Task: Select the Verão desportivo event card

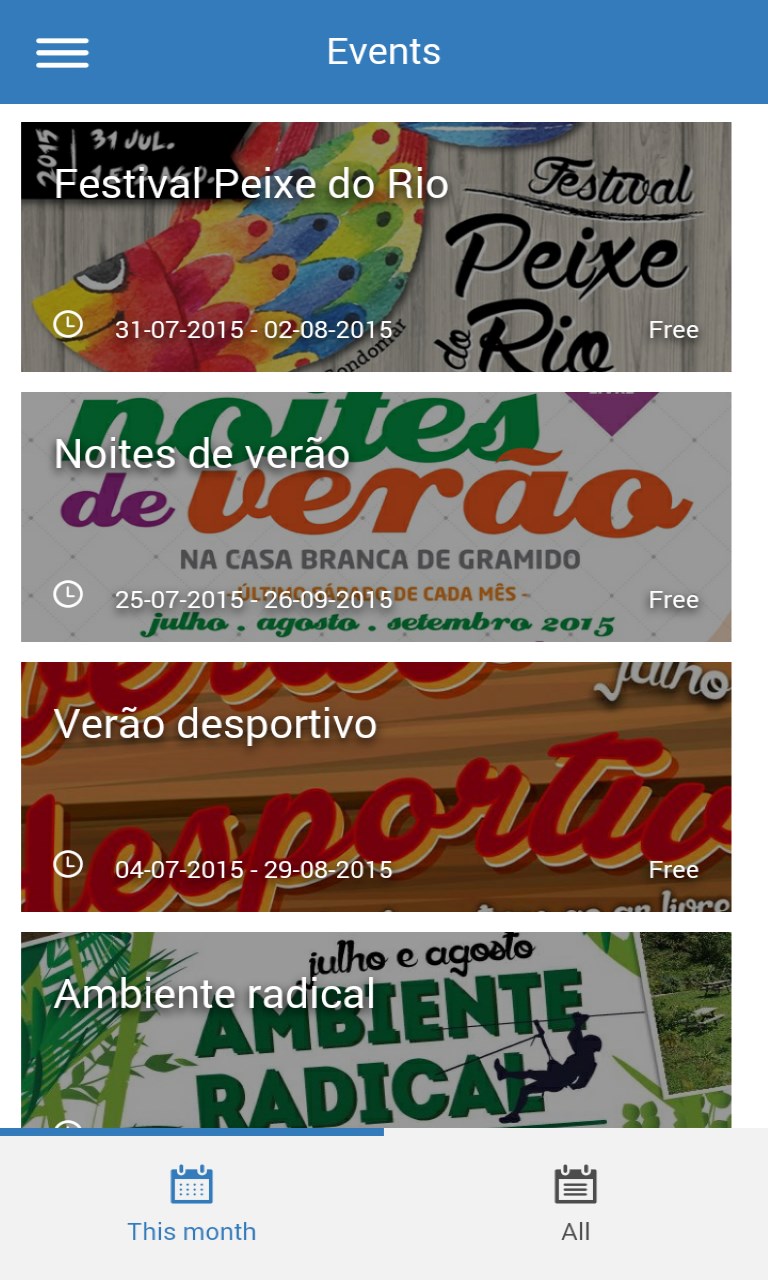Action: pos(376,787)
